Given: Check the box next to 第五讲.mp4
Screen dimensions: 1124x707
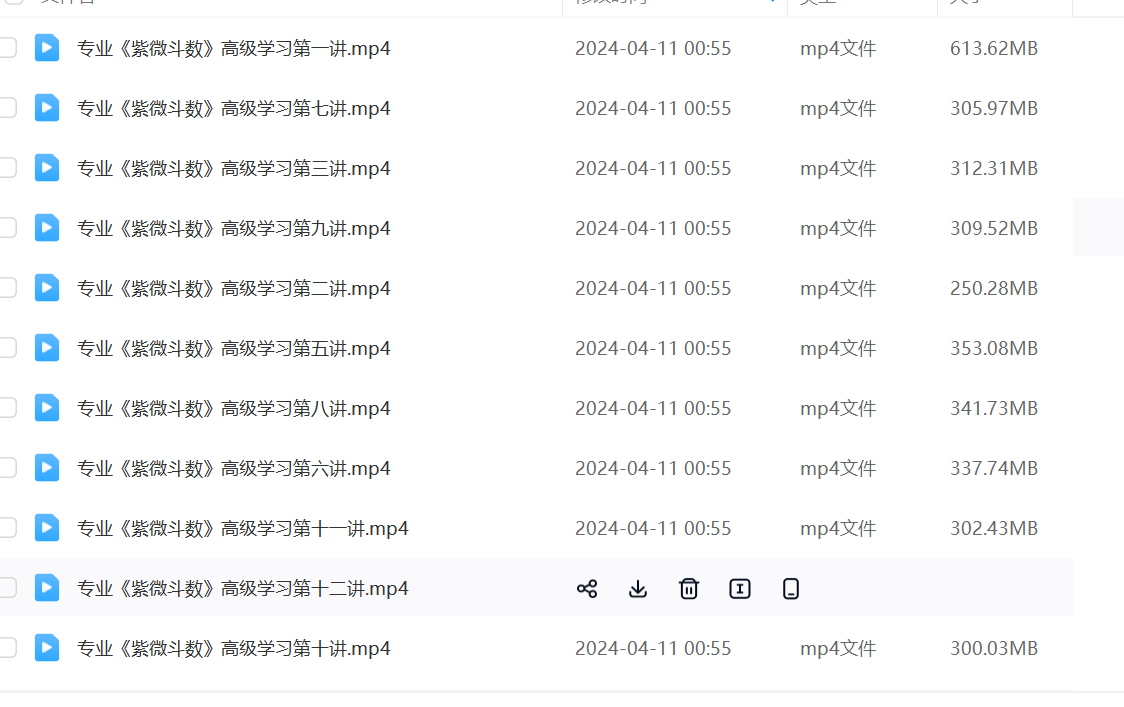Looking at the screenshot, I should pyautogui.click(x=8, y=348).
